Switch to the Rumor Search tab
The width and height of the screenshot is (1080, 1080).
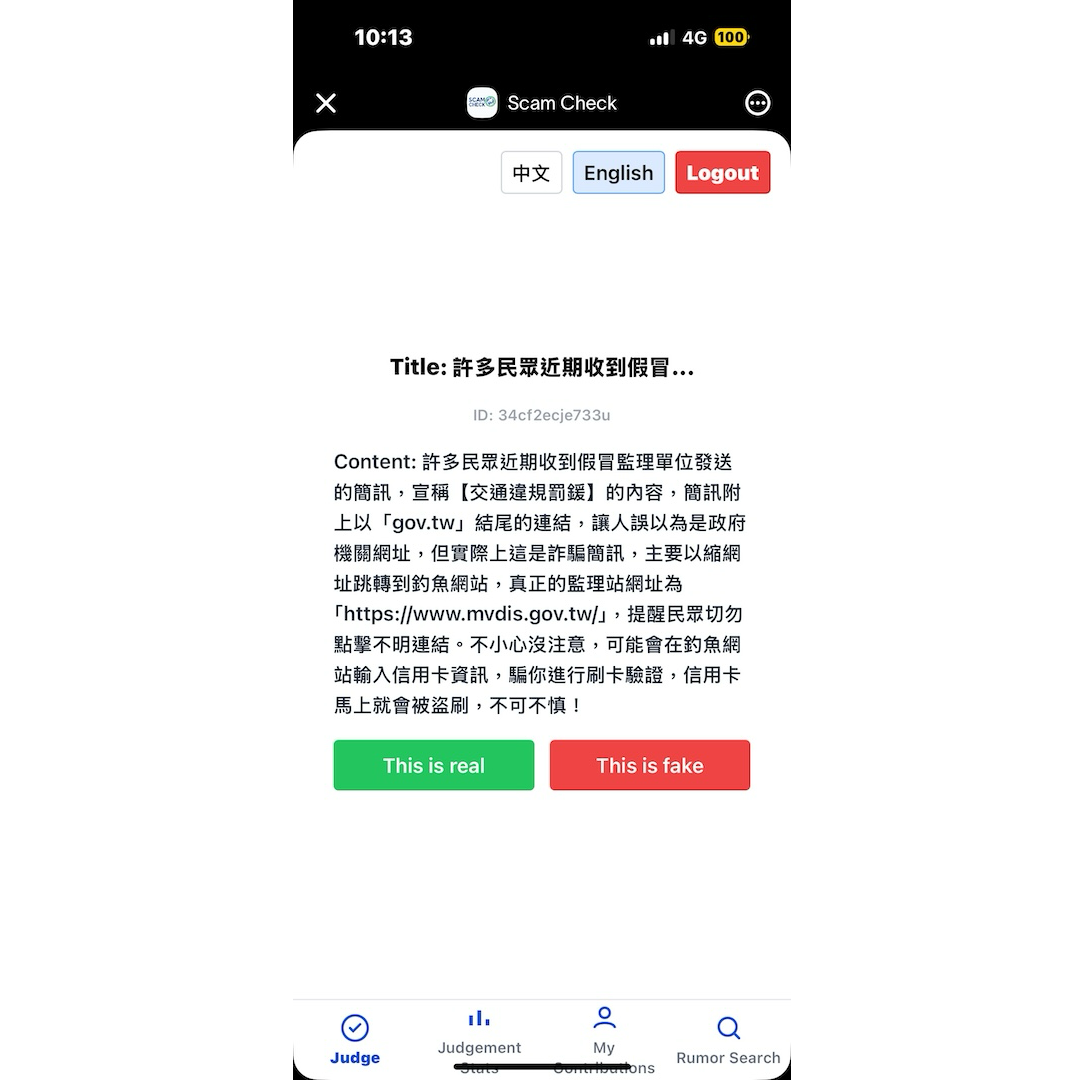coord(728,1040)
